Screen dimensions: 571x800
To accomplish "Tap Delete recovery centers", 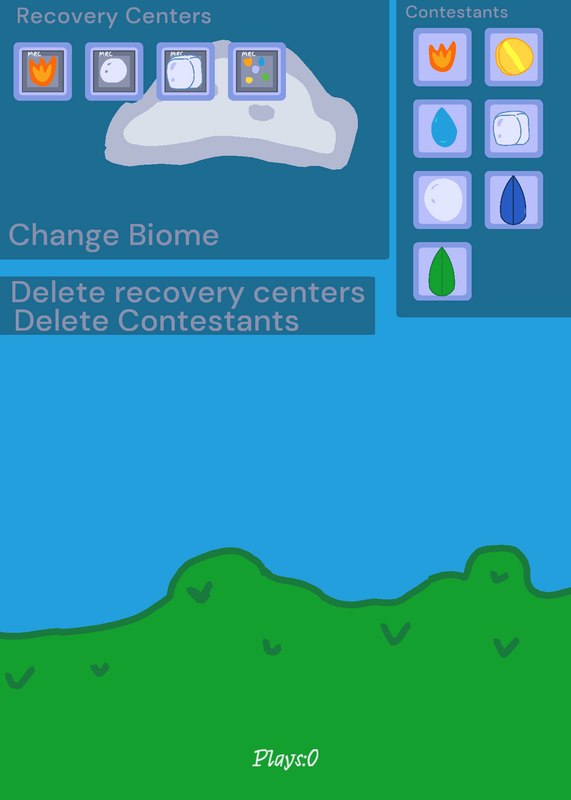I will pyautogui.click(x=188, y=292).
